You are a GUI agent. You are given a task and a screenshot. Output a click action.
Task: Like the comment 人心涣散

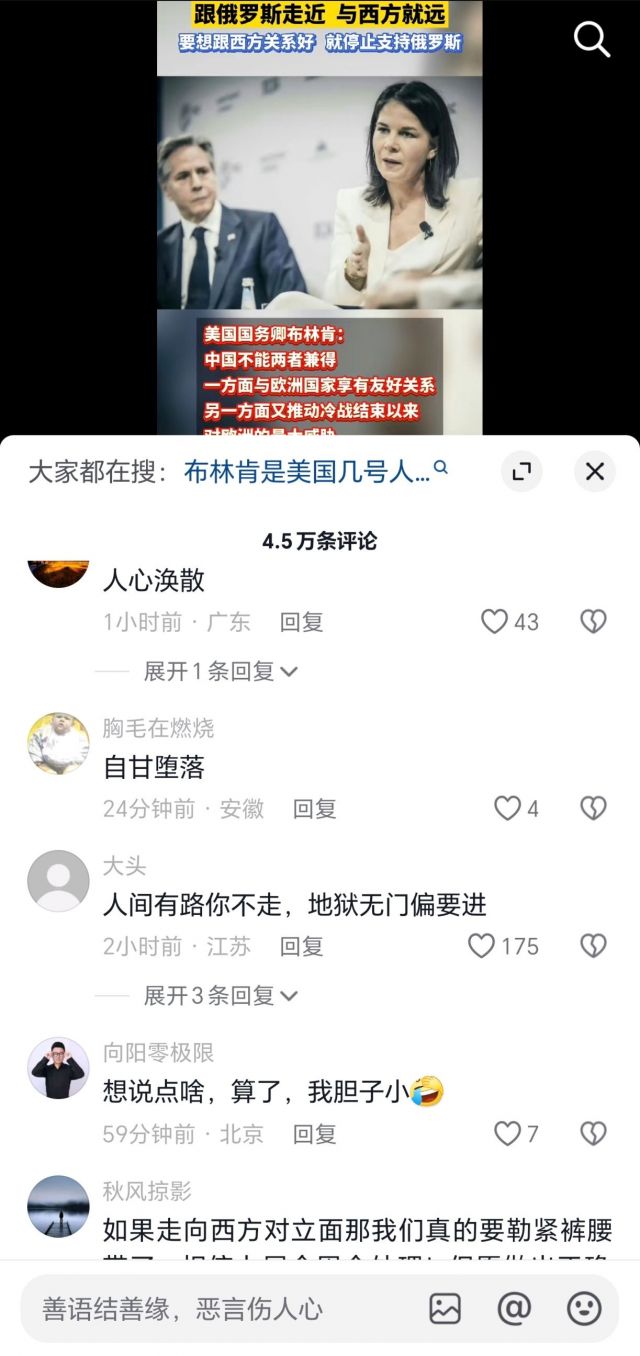coord(496,622)
